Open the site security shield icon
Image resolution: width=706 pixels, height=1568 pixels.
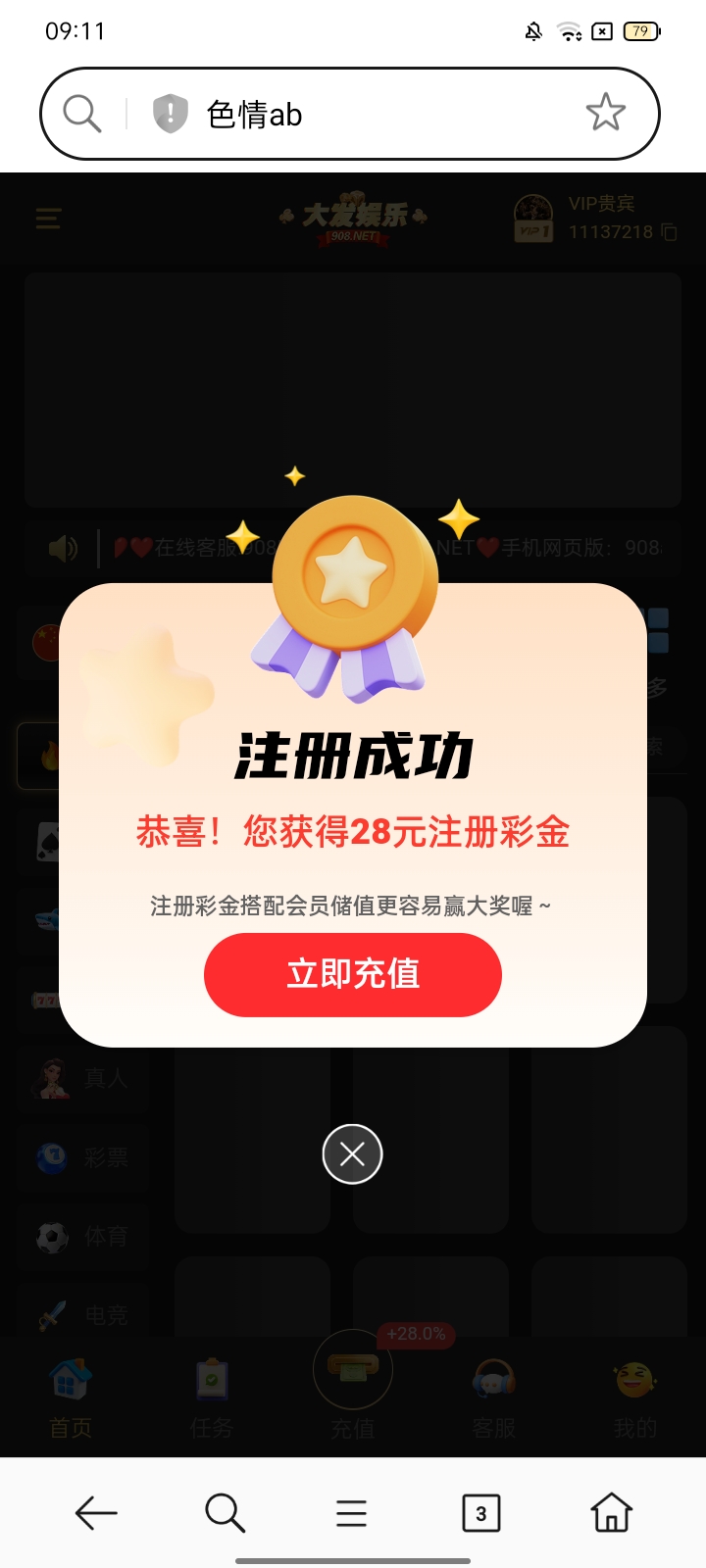170,114
